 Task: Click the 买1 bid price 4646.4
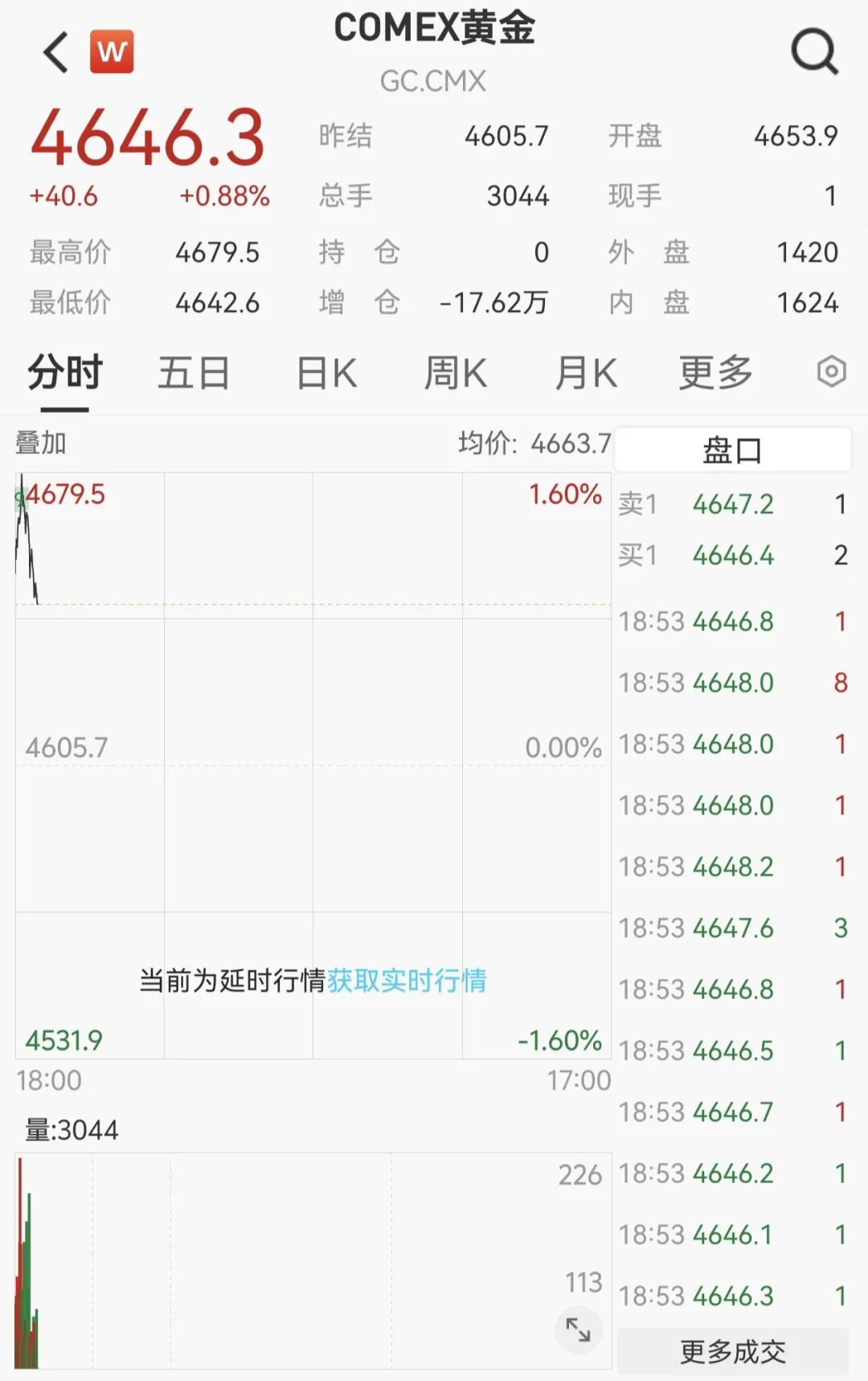tap(733, 555)
